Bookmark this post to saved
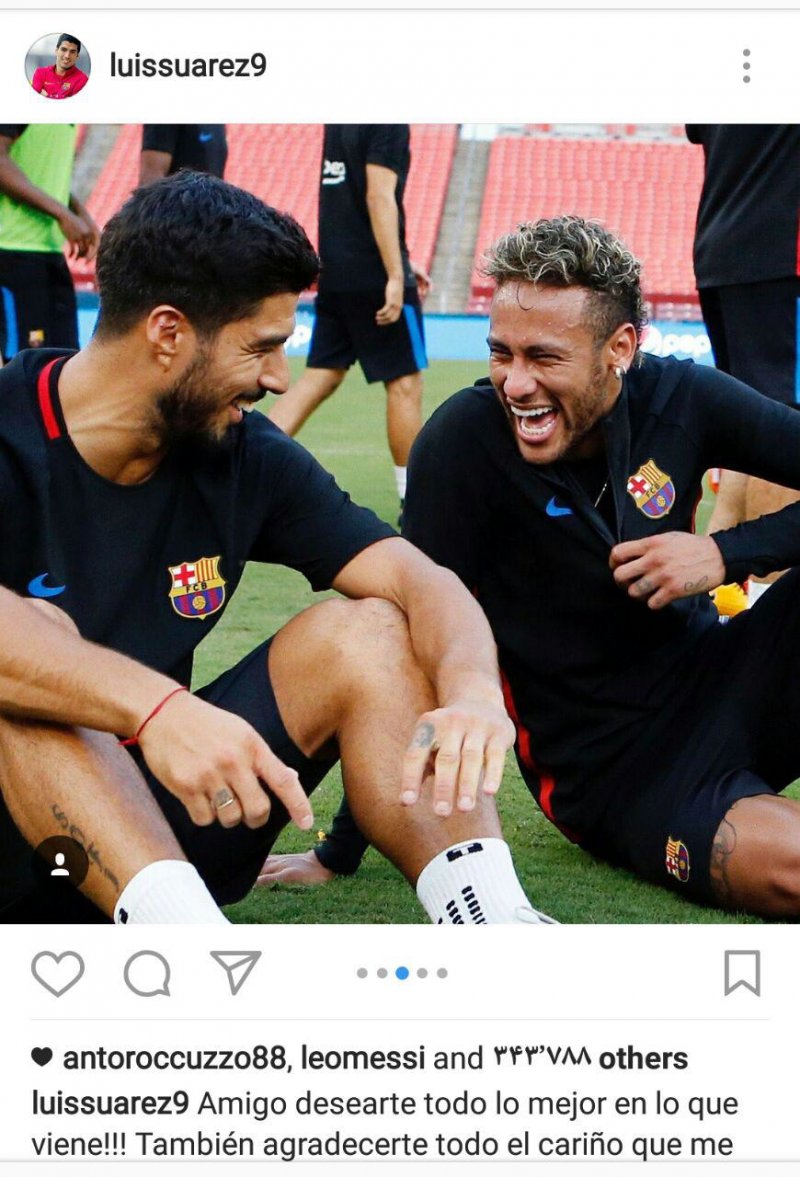Image resolution: width=800 pixels, height=1177 pixels. coord(742,972)
